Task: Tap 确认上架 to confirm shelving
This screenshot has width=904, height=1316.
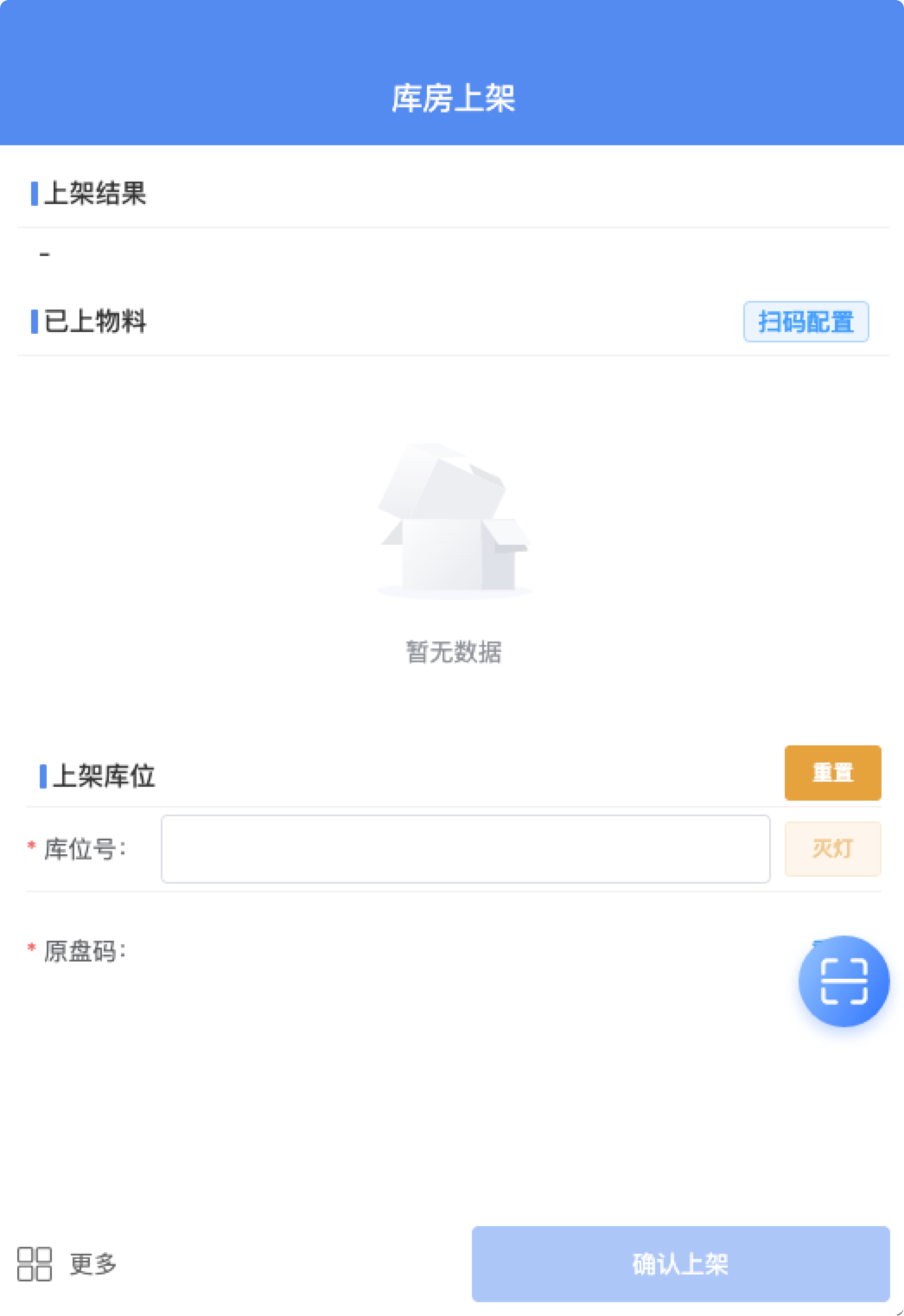Action: 680,1263
